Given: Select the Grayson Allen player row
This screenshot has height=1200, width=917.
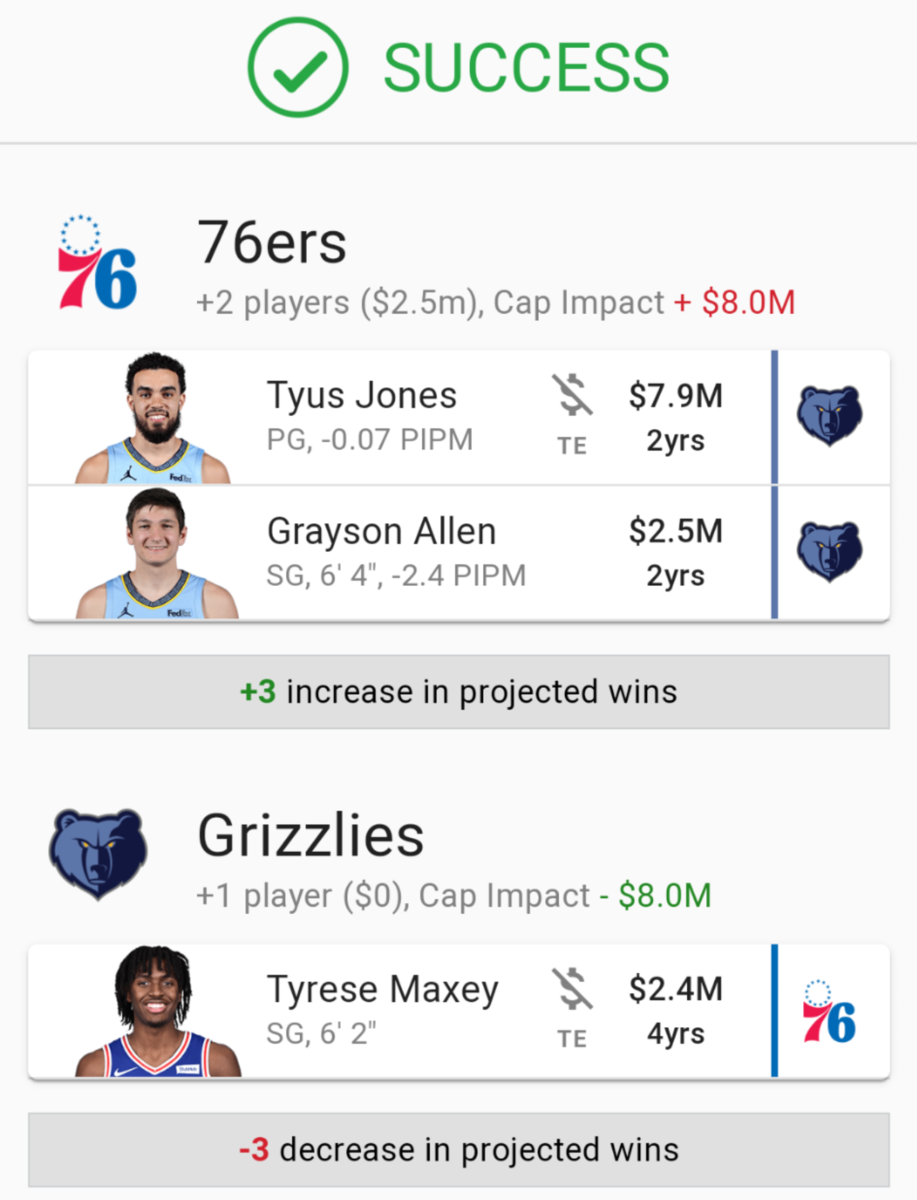Looking at the screenshot, I should 400,553.
